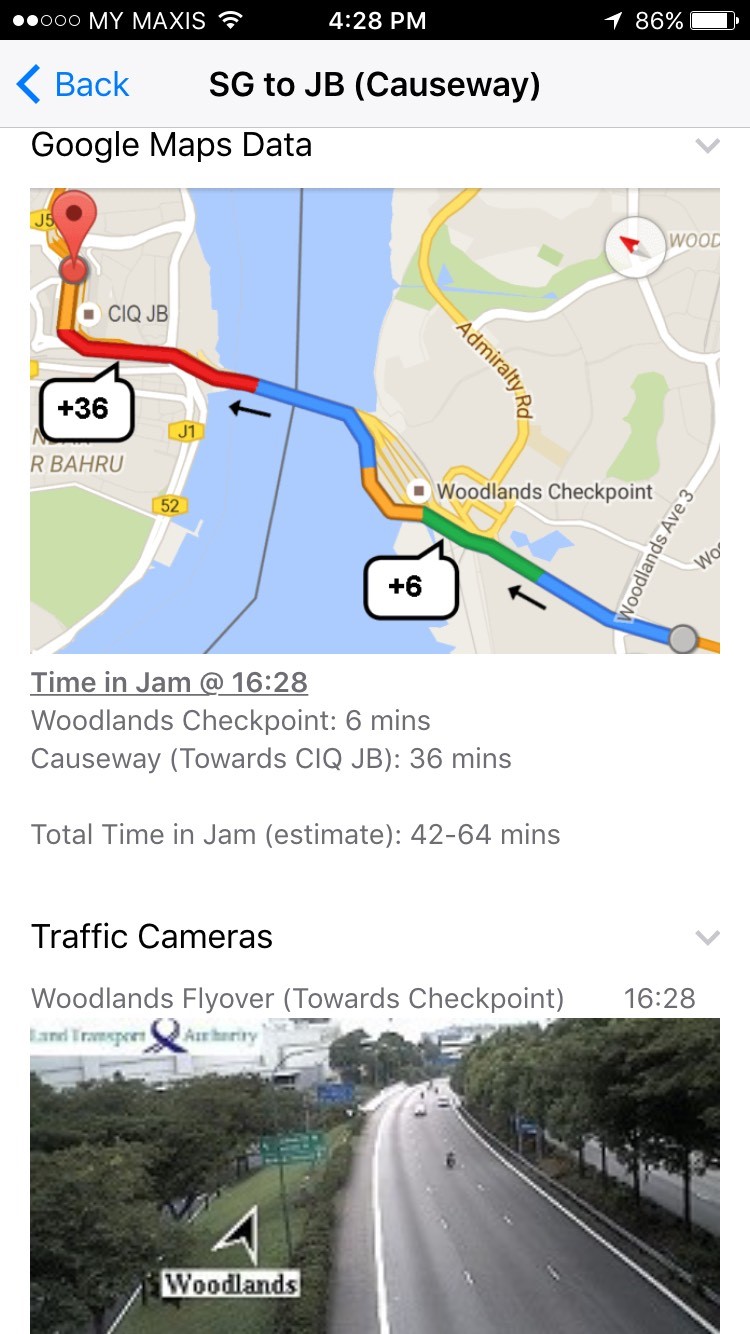The height and width of the screenshot is (1334, 750).
Task: Collapse the Google Maps Data section
Action: [708, 146]
